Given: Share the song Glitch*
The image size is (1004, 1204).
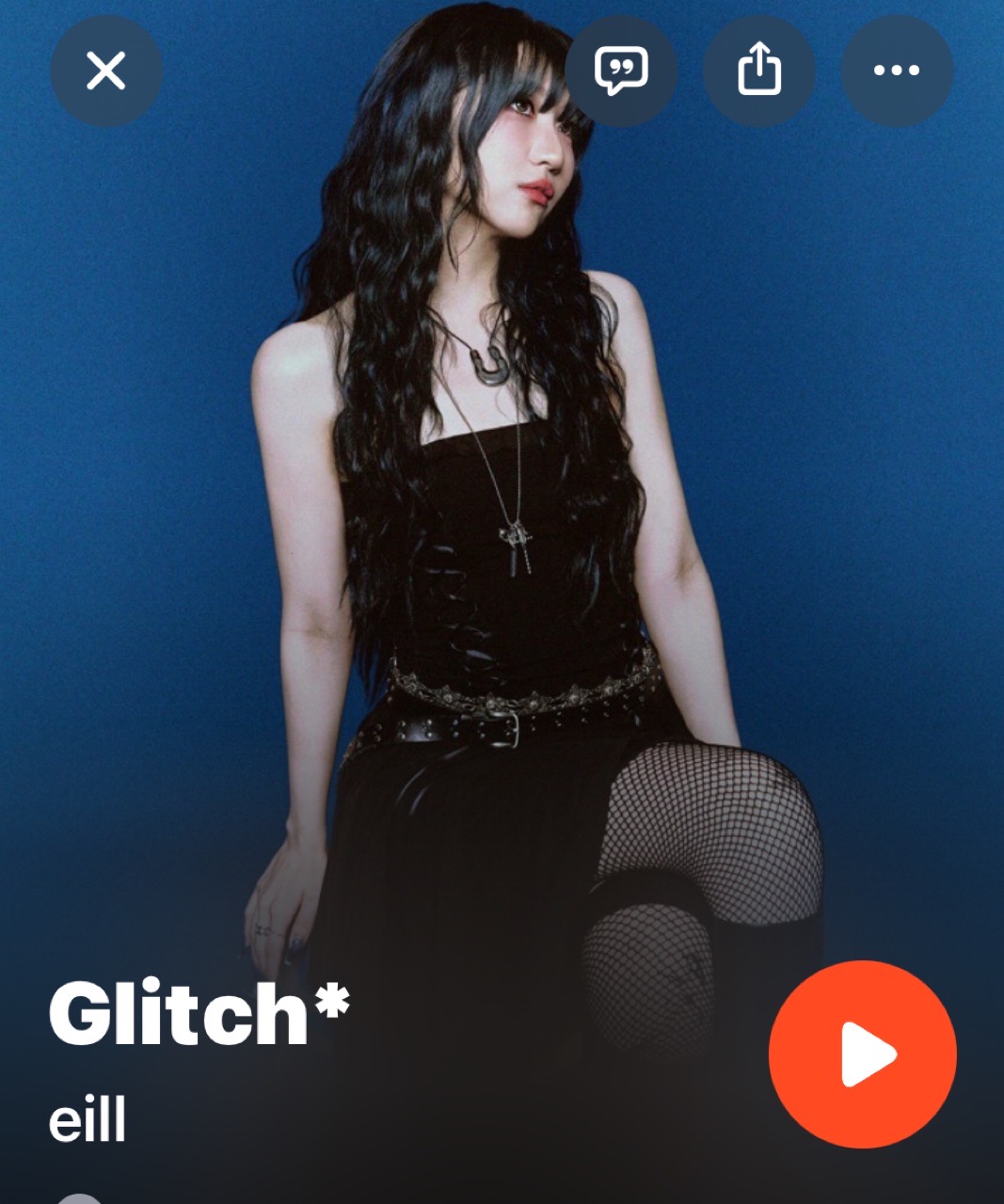Looking at the screenshot, I should (x=758, y=71).
